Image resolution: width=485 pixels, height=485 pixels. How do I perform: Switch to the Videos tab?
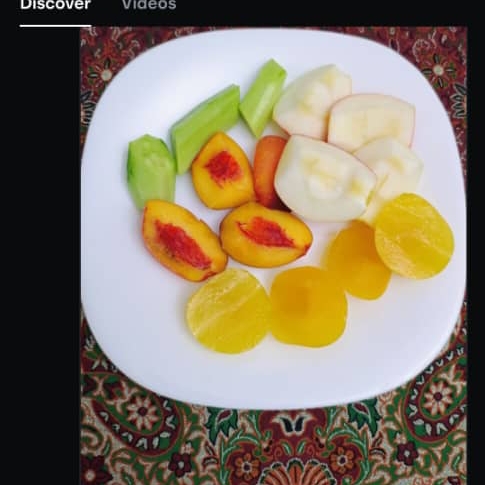(x=149, y=5)
